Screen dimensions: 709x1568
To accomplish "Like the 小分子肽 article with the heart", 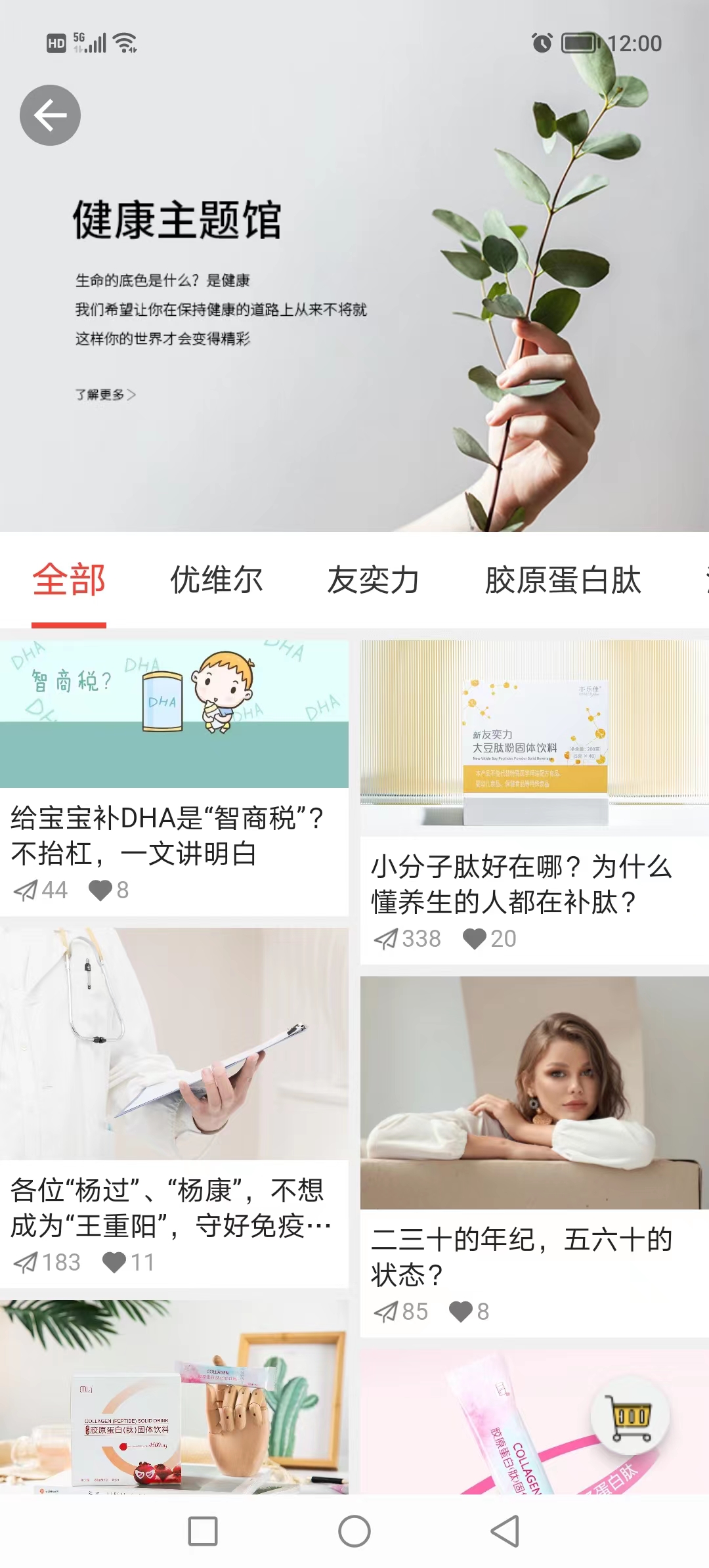I will coord(474,939).
